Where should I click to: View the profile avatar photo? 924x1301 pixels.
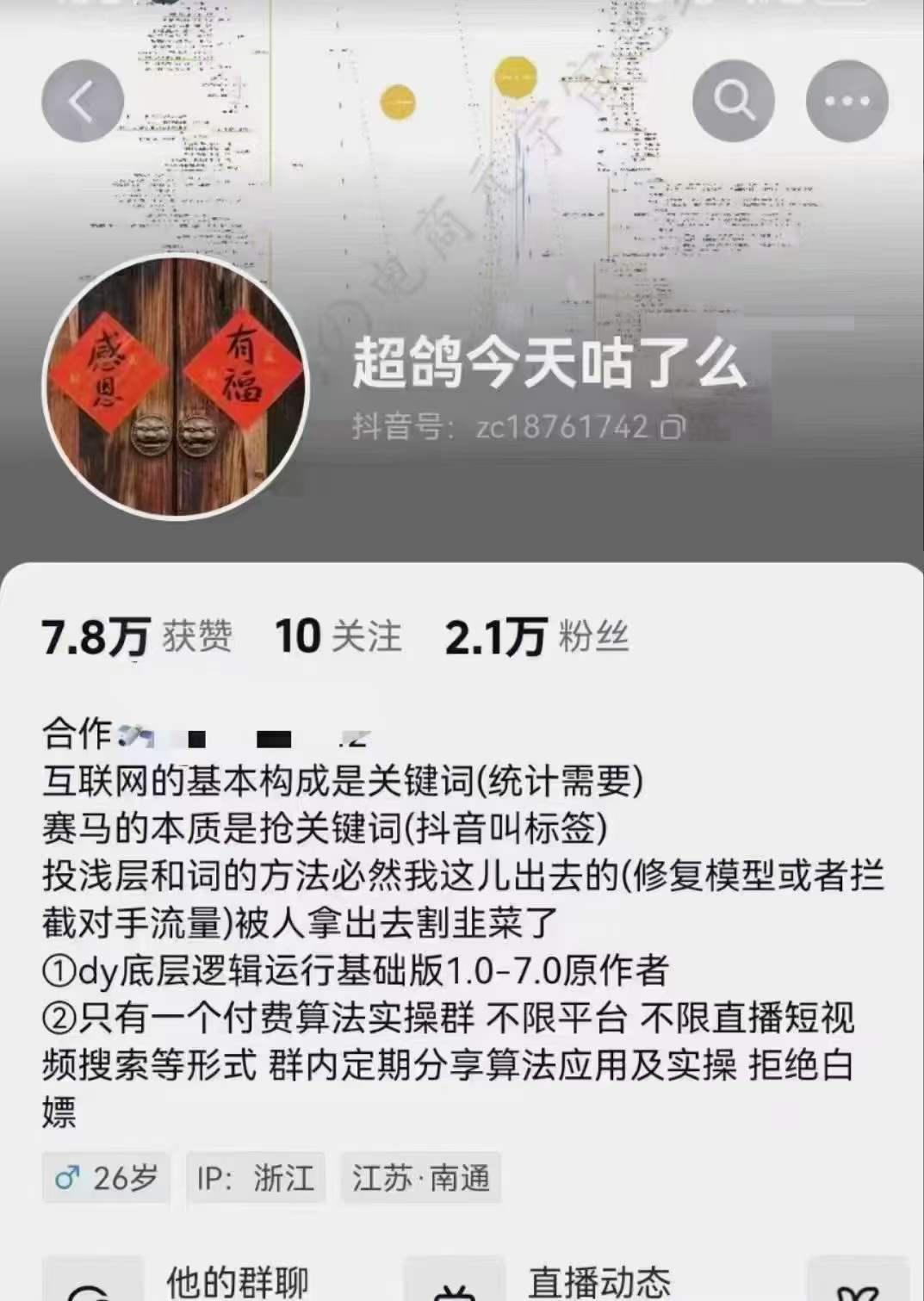(x=176, y=386)
